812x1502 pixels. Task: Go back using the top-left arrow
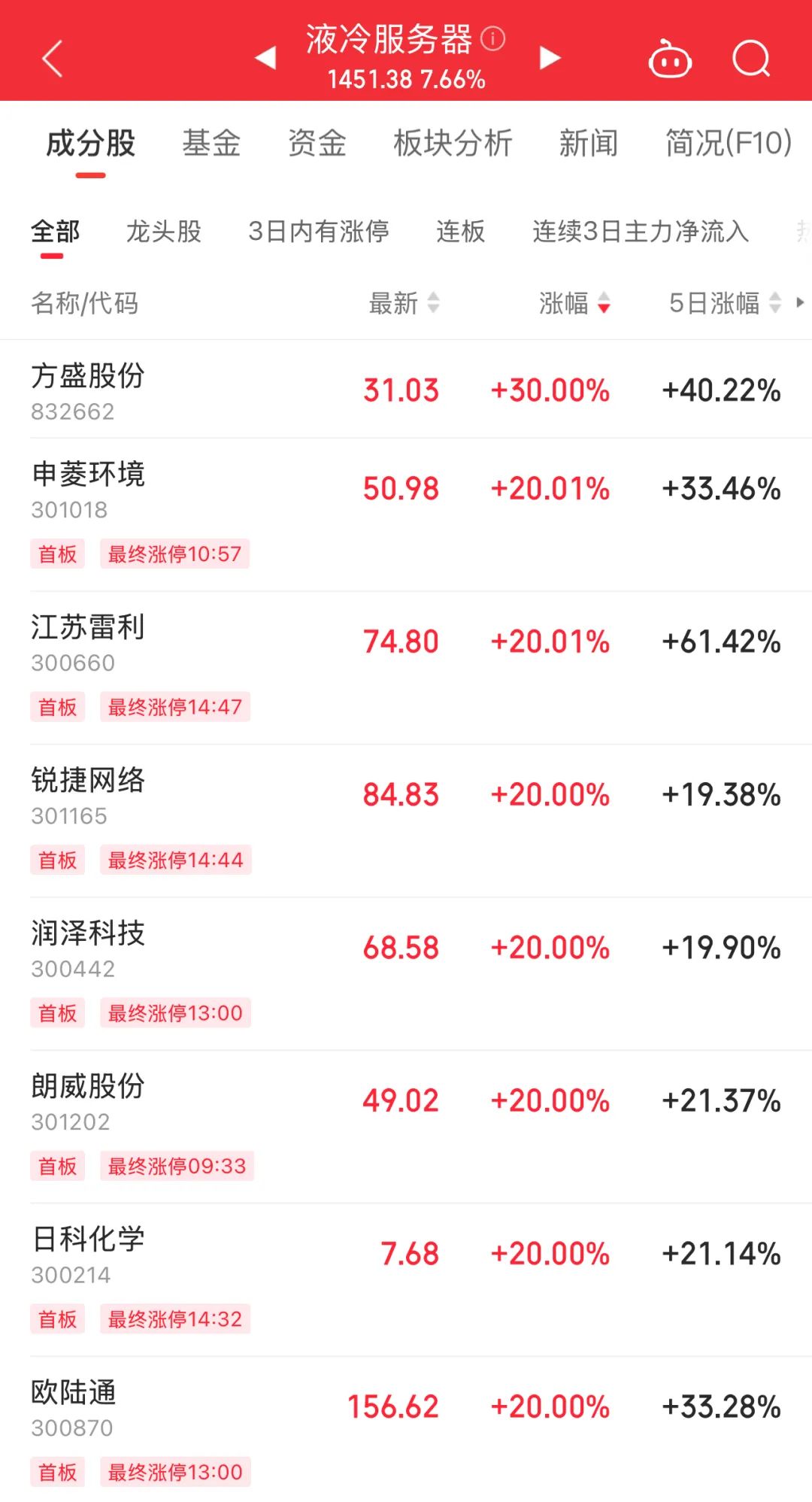point(52,59)
